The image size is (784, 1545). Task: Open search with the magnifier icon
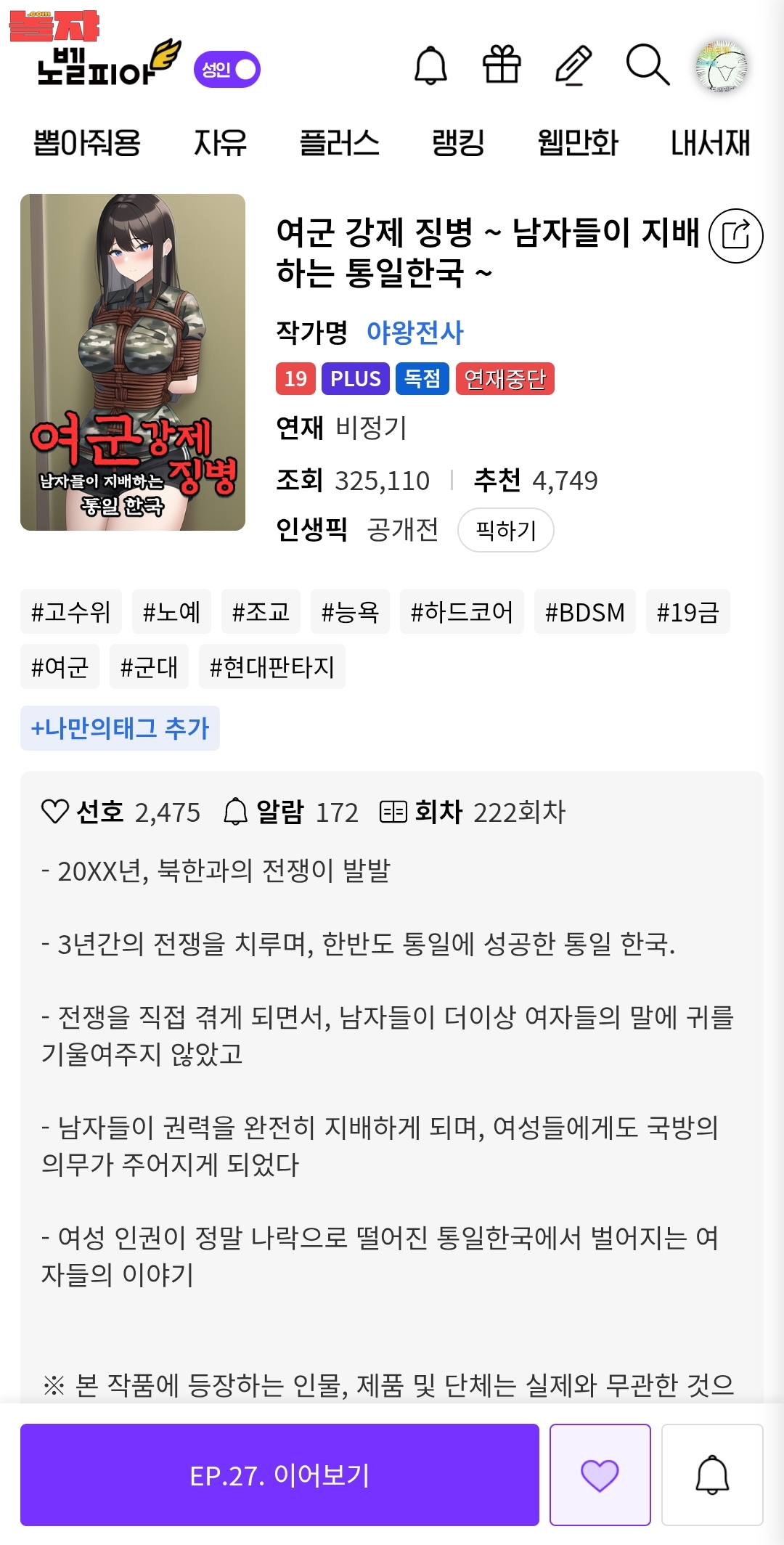click(648, 65)
